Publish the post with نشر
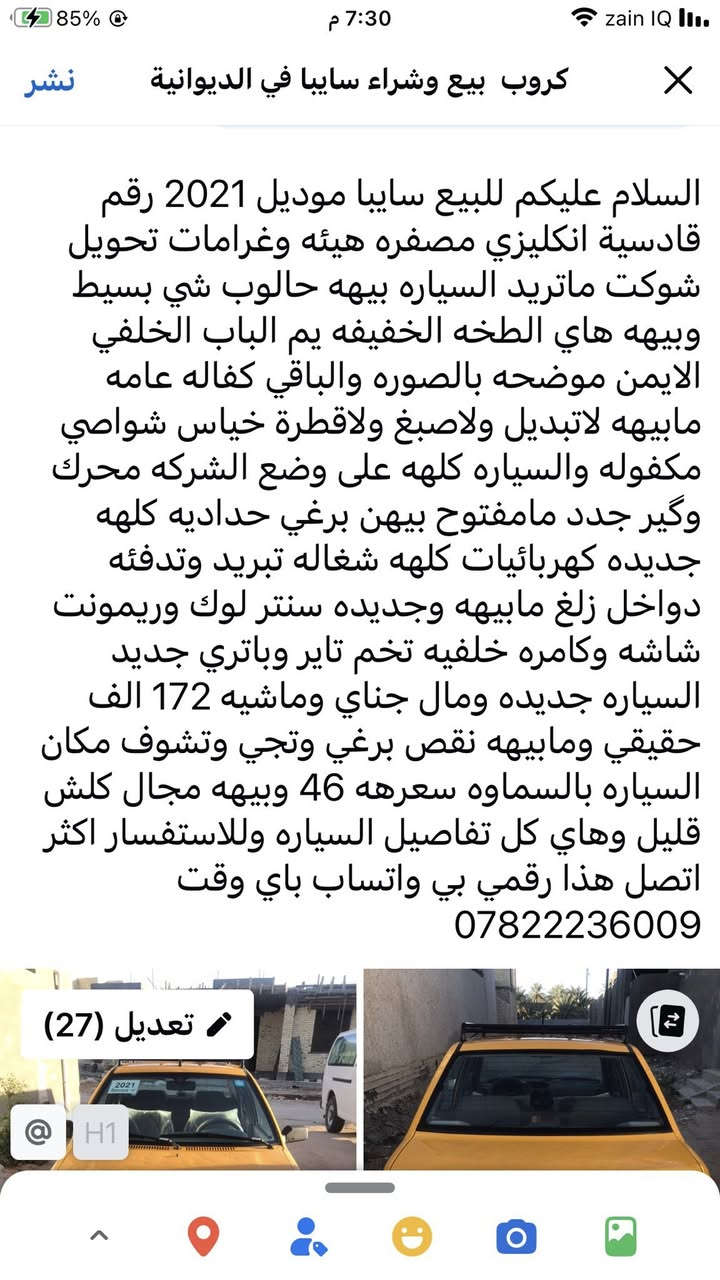This screenshot has width=720, height=1280. [x=50, y=81]
